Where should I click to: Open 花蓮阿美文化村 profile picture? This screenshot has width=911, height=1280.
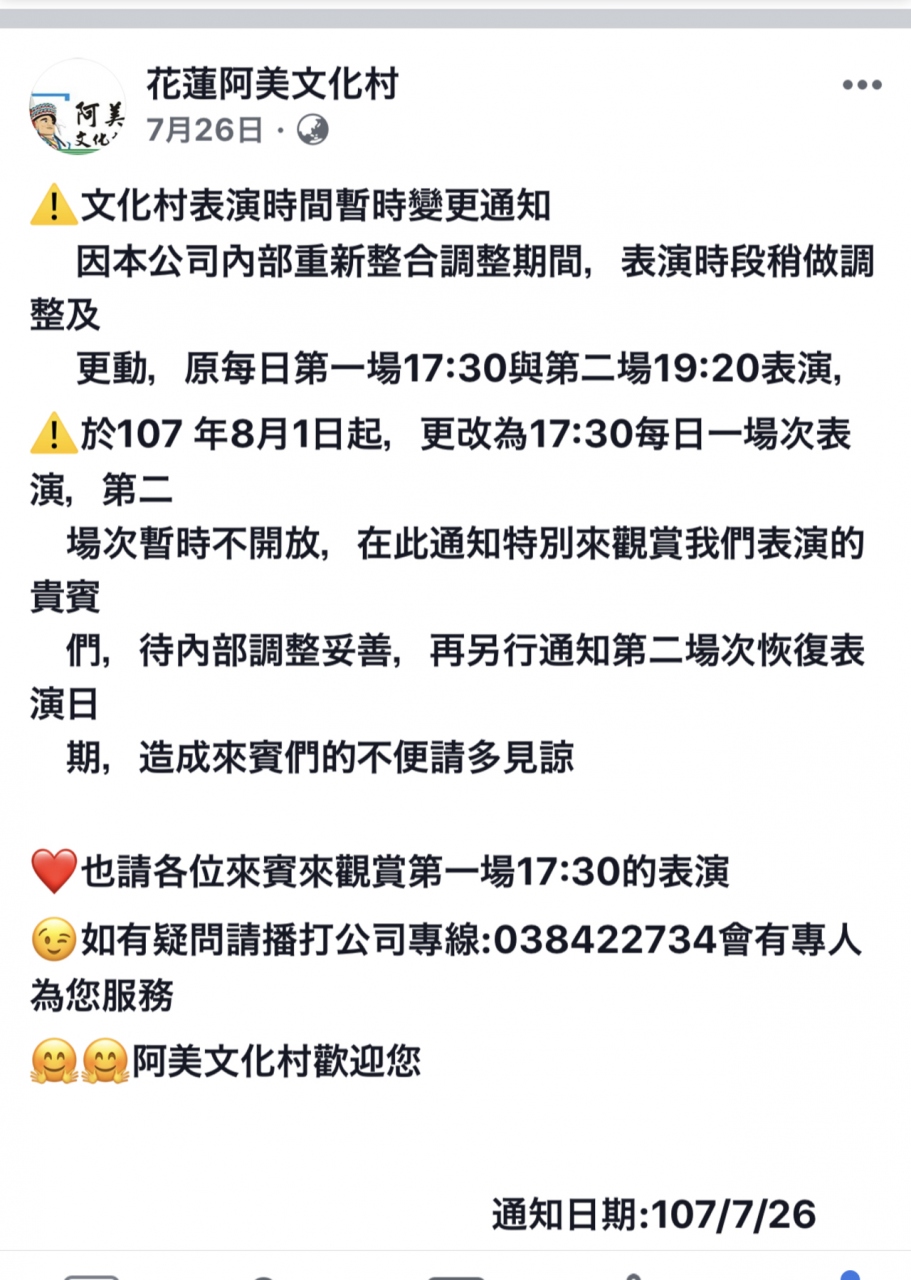78,107
